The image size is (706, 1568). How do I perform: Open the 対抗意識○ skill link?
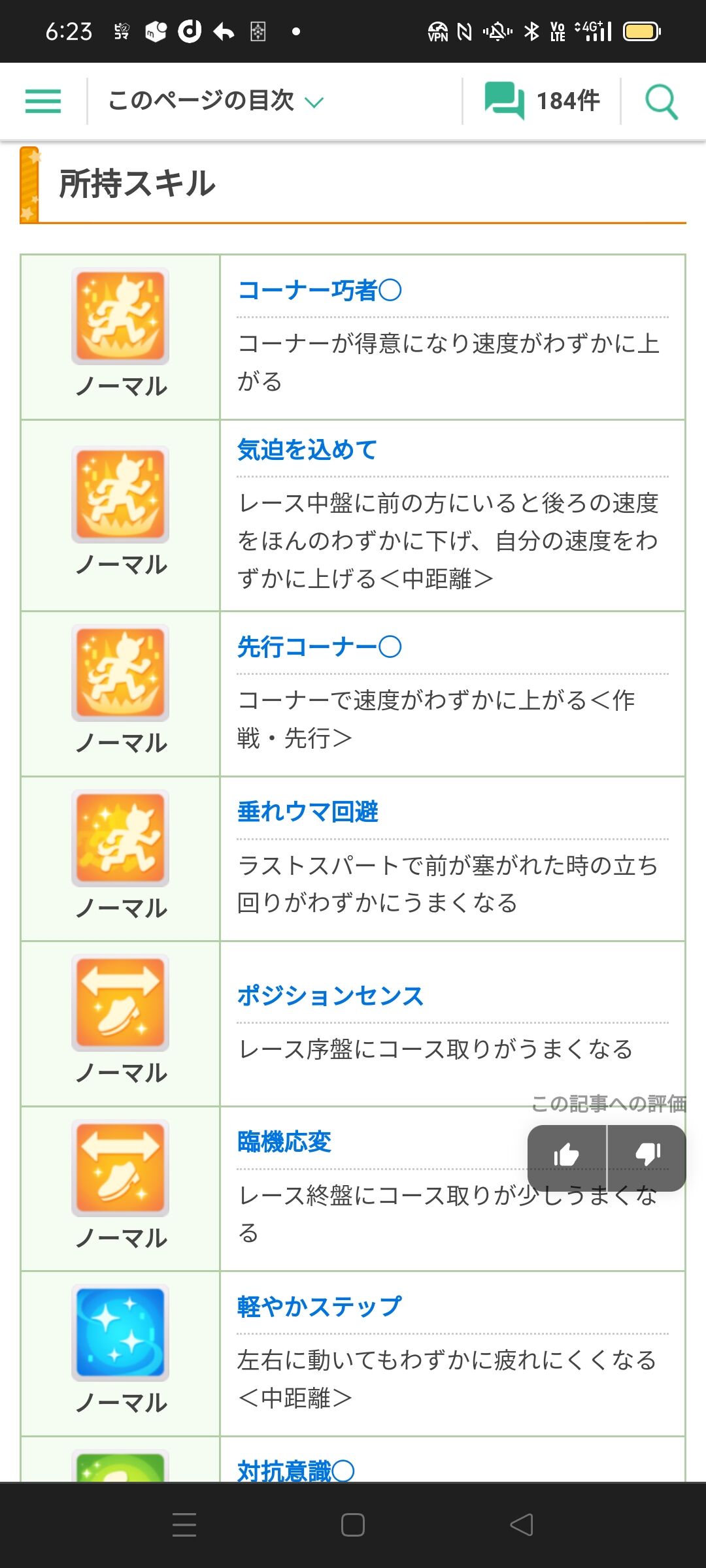pyautogui.click(x=296, y=1471)
